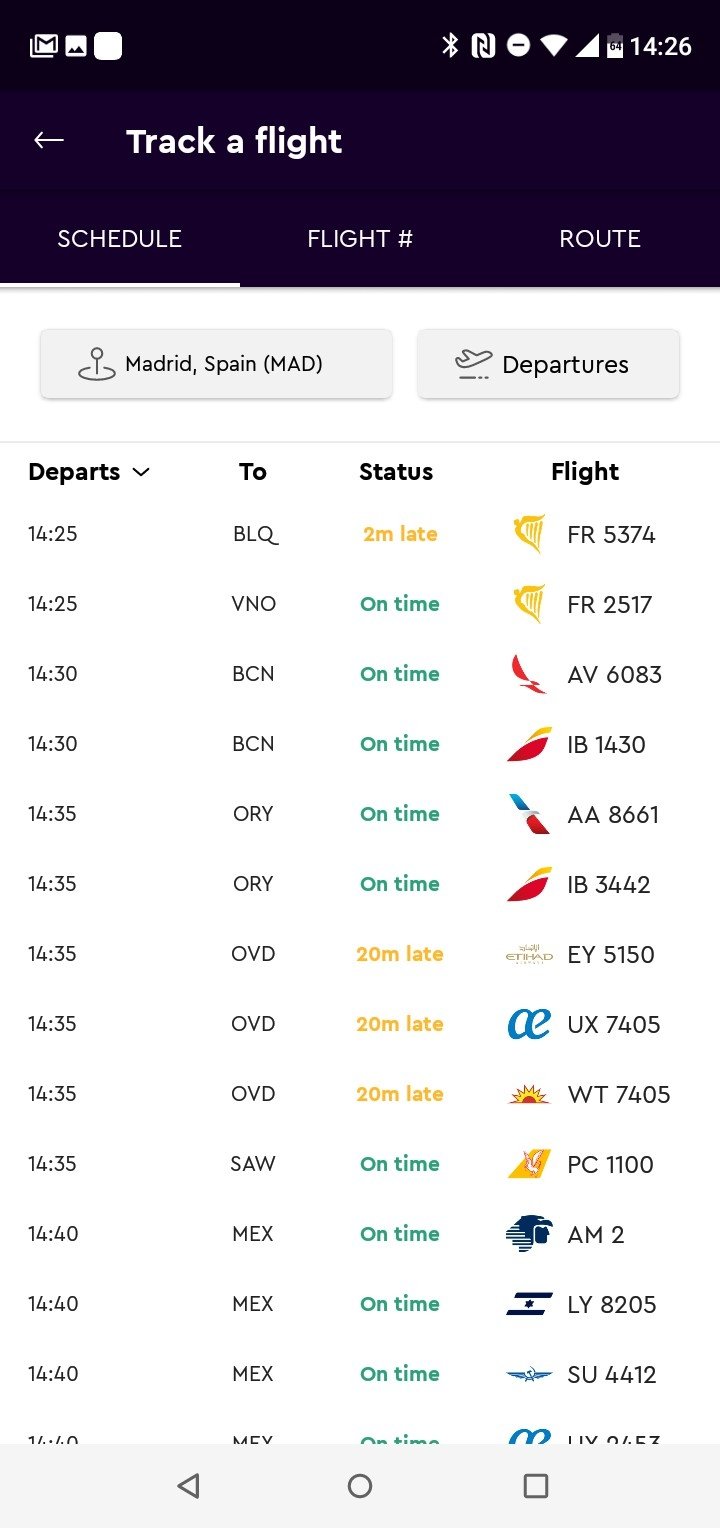Image resolution: width=720 pixels, height=1528 pixels.
Task: Open flight FR 5374 to BLQ
Action: point(360,534)
